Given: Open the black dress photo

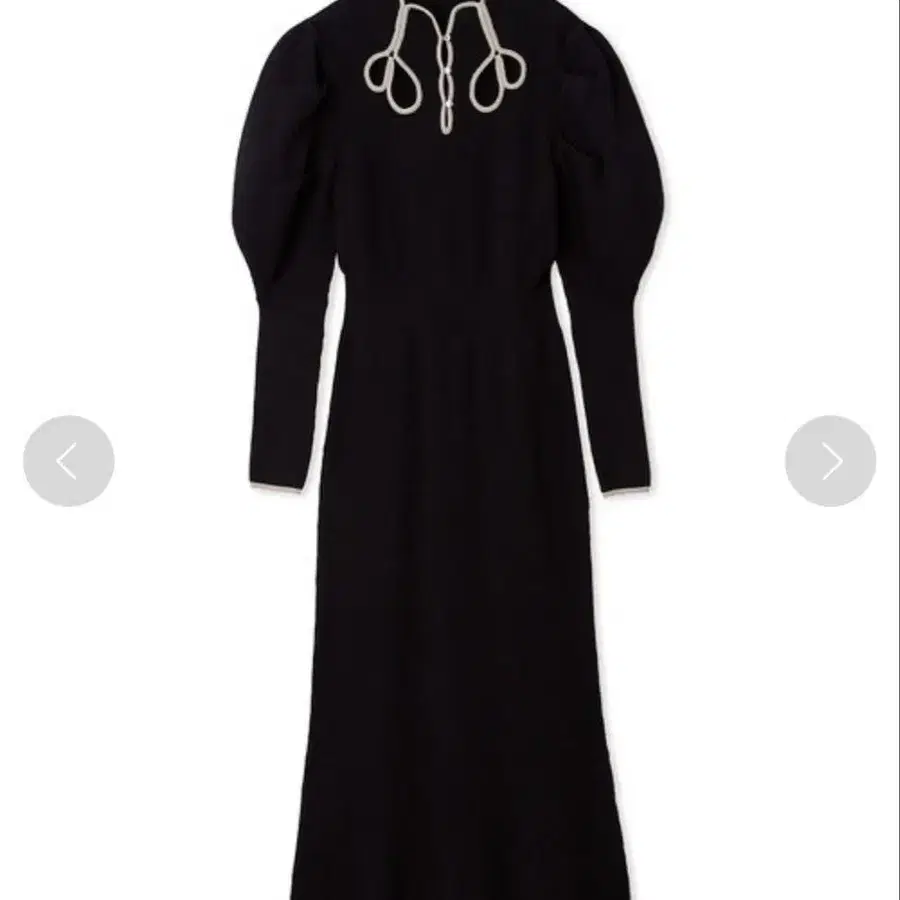Looking at the screenshot, I should coord(449,450).
